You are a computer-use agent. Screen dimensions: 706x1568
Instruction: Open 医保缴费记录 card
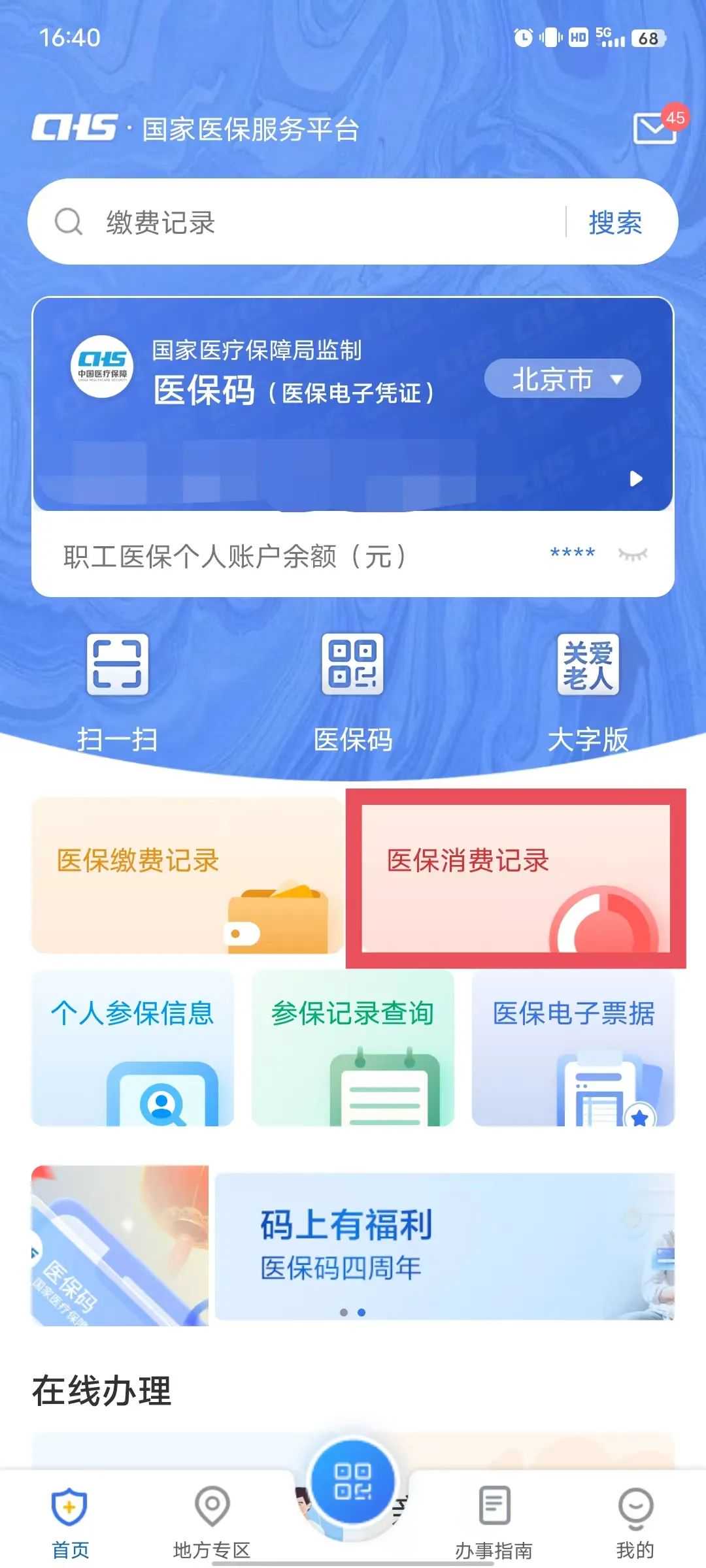click(x=187, y=875)
